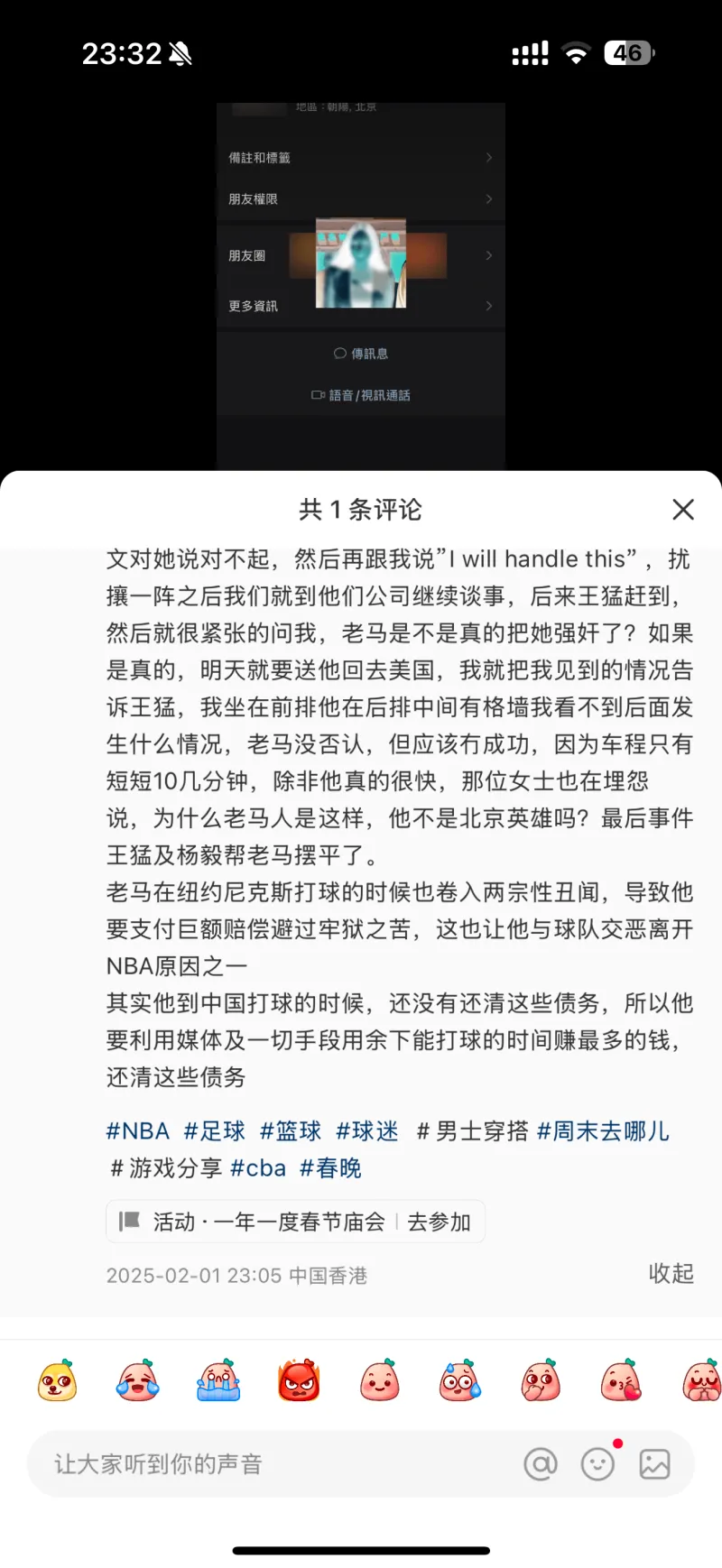This screenshot has height=1568, width=722.
Task: Open the #男士穿搭 hashtag
Action: (472, 1131)
